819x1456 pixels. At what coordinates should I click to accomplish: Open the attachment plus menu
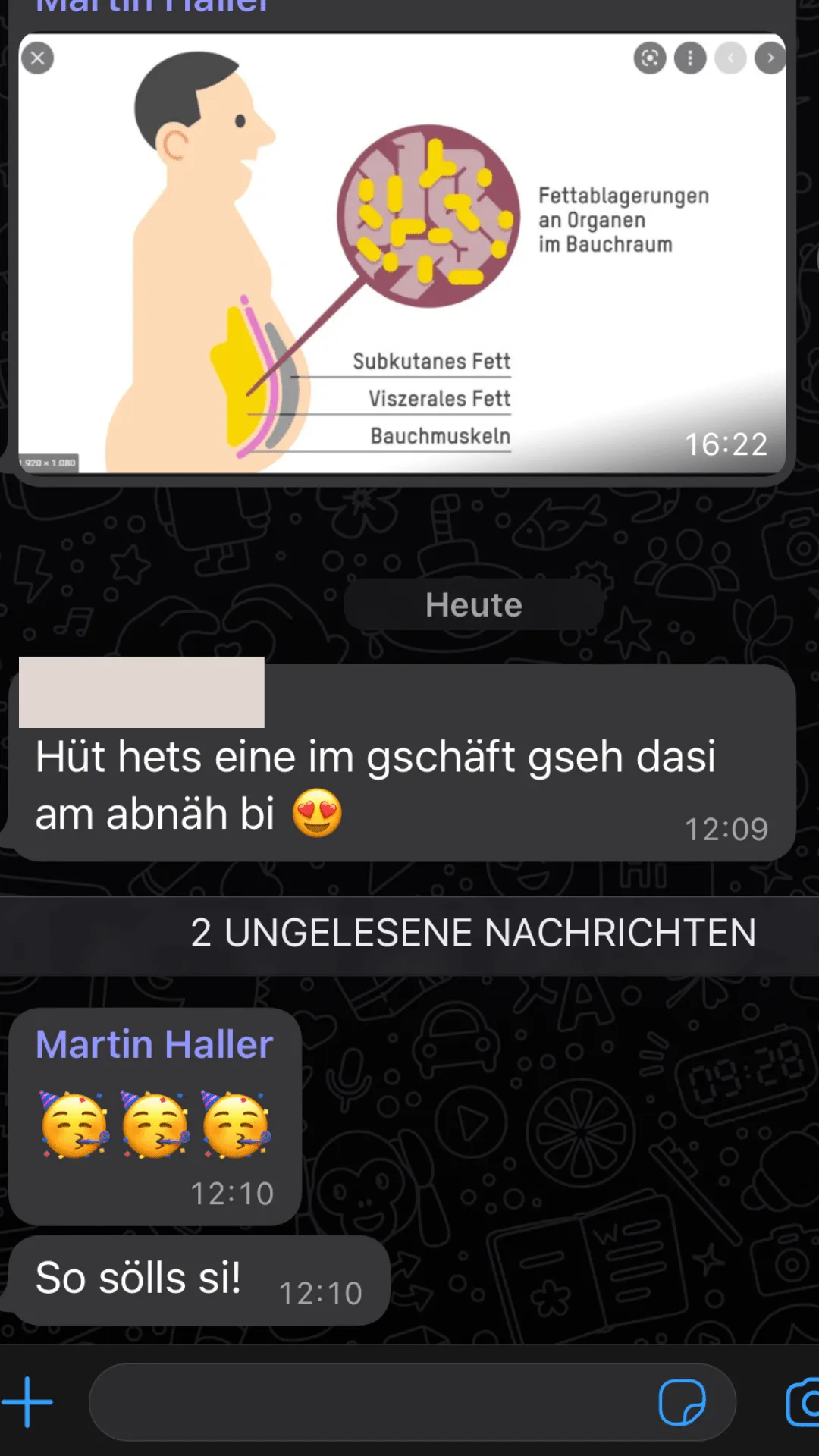click(27, 1402)
